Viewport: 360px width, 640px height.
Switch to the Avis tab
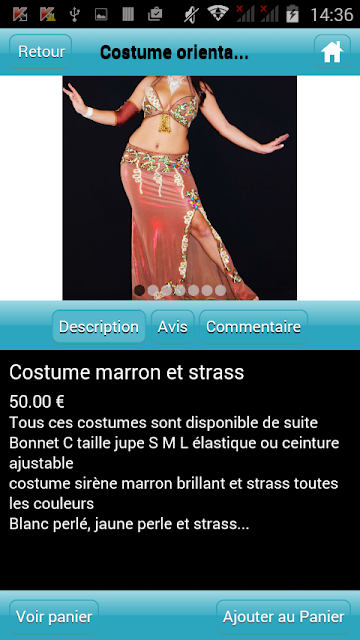pyautogui.click(x=173, y=327)
